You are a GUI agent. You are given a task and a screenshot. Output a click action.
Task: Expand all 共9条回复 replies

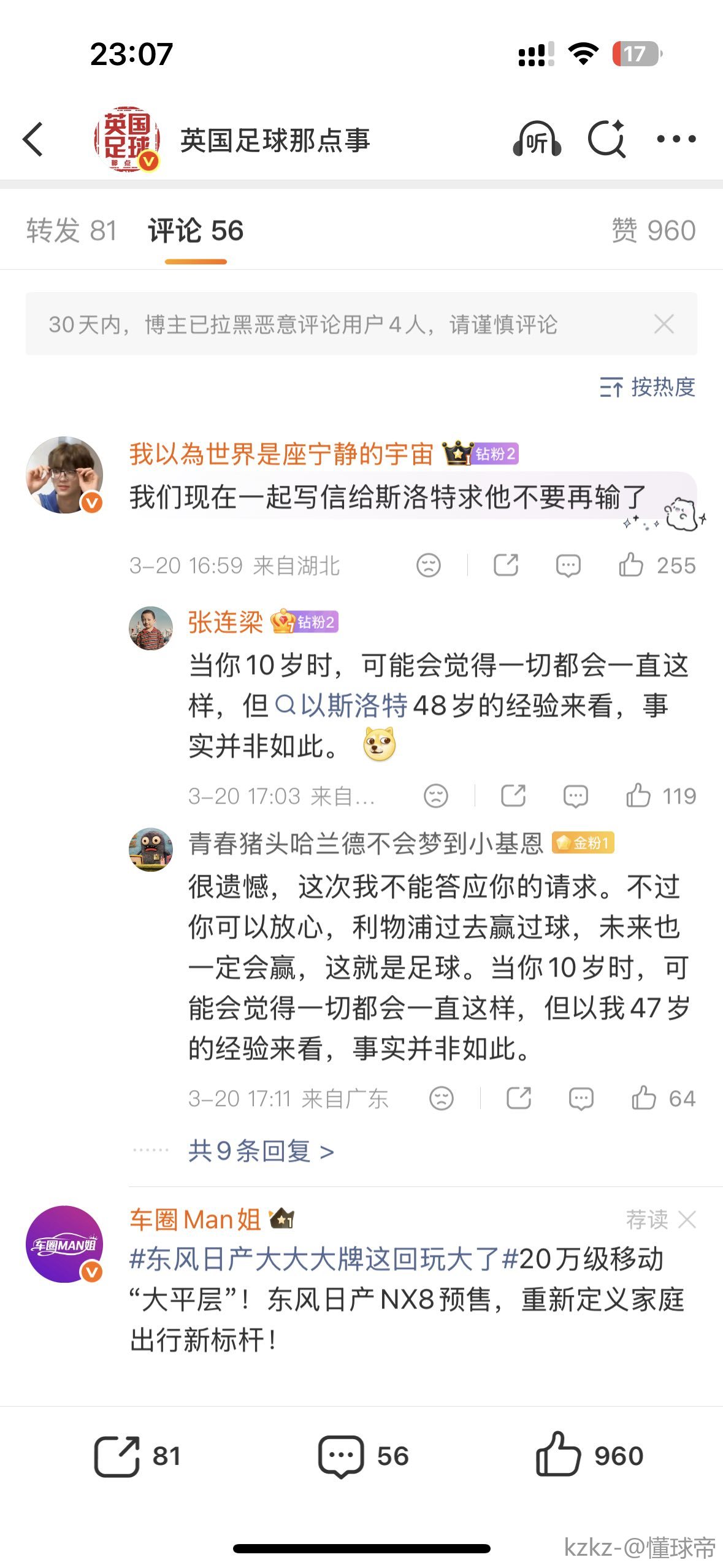pos(261,1151)
